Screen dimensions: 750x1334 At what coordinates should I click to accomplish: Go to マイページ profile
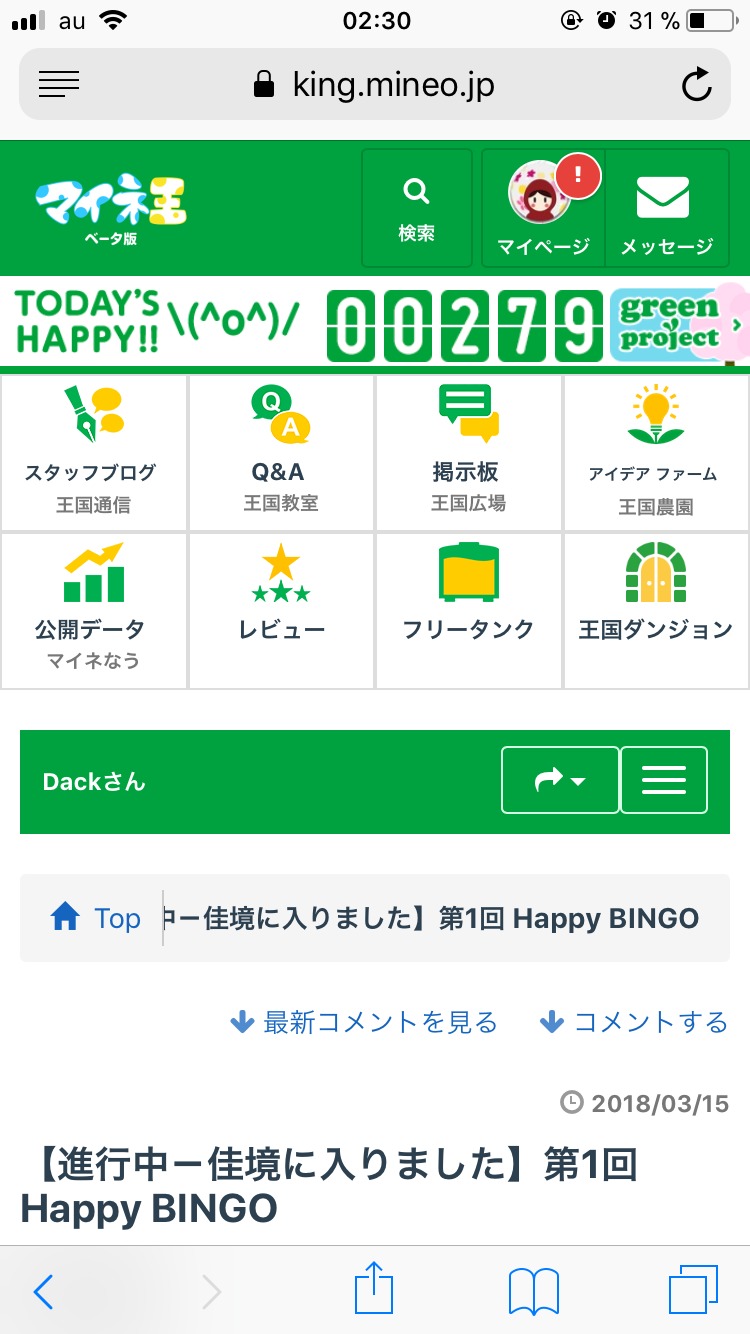click(x=543, y=208)
